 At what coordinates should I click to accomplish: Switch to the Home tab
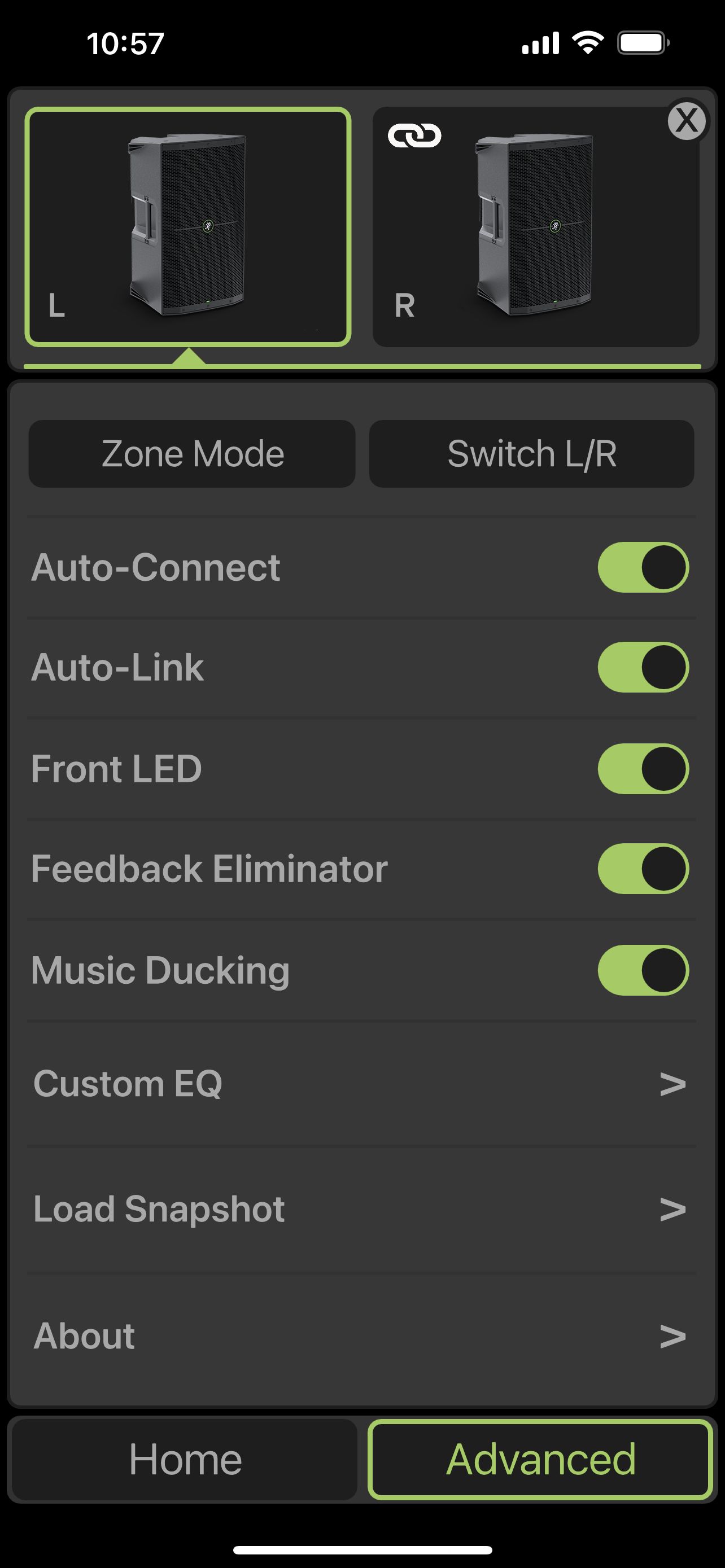click(x=185, y=1460)
